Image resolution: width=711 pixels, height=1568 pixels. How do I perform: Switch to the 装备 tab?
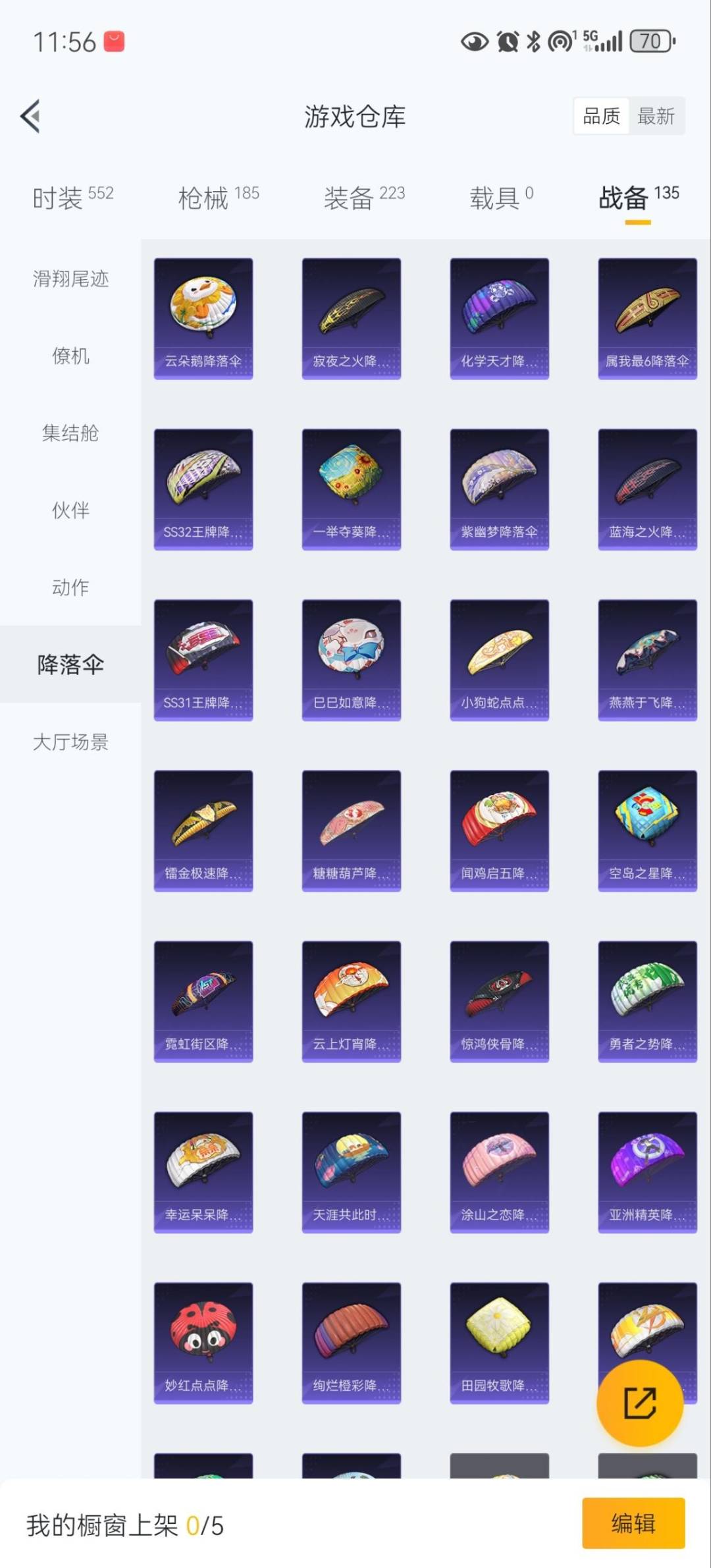(363, 197)
